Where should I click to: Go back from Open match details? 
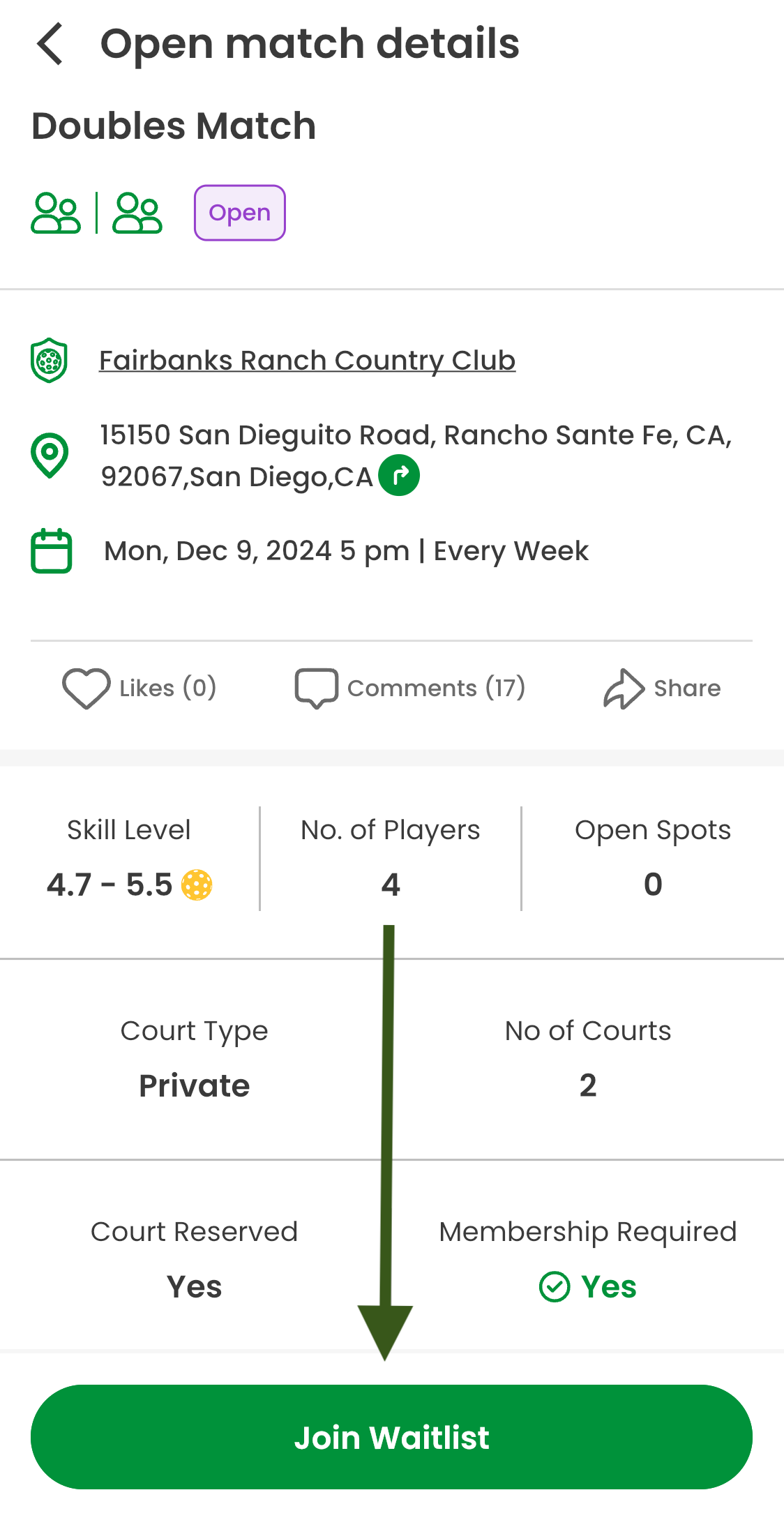(x=50, y=44)
